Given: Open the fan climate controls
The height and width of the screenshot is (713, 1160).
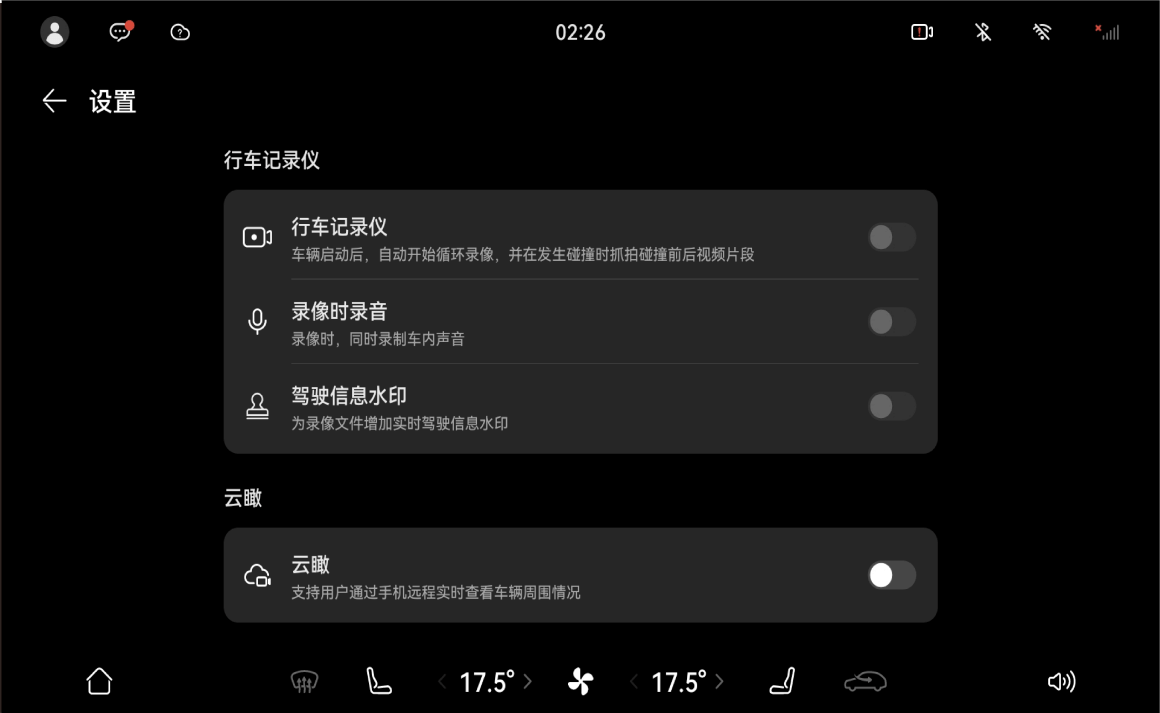Looking at the screenshot, I should pos(580,682).
